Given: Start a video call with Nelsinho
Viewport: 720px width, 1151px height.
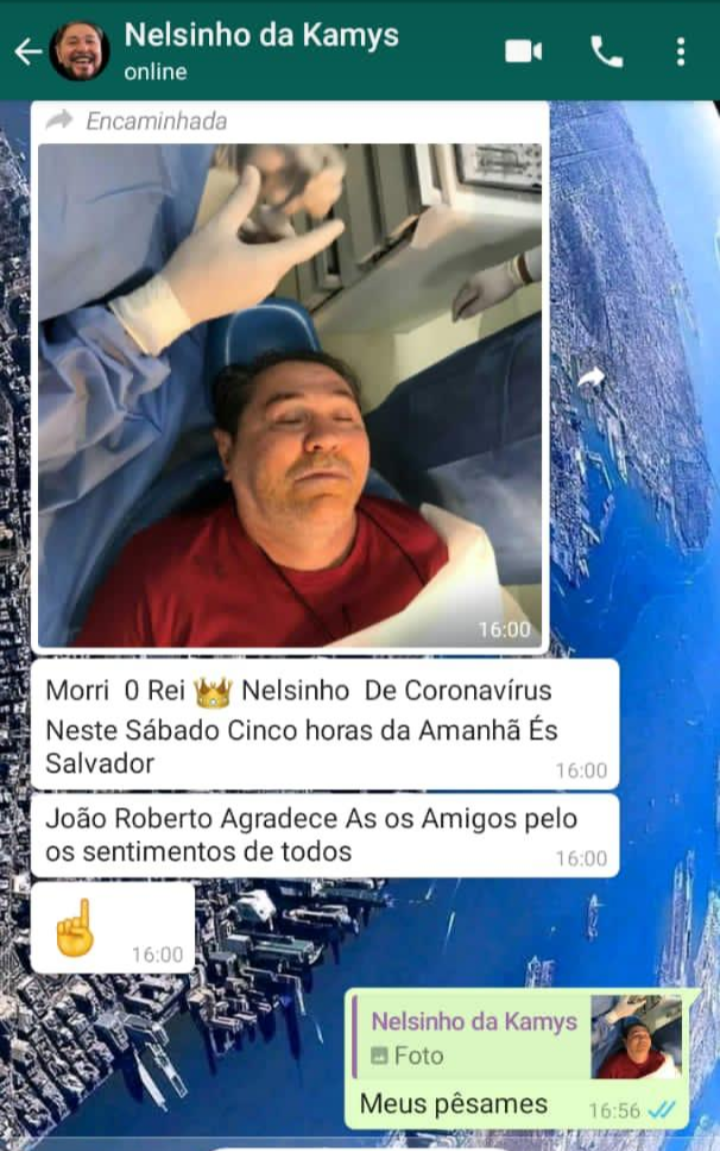Looking at the screenshot, I should (523, 51).
